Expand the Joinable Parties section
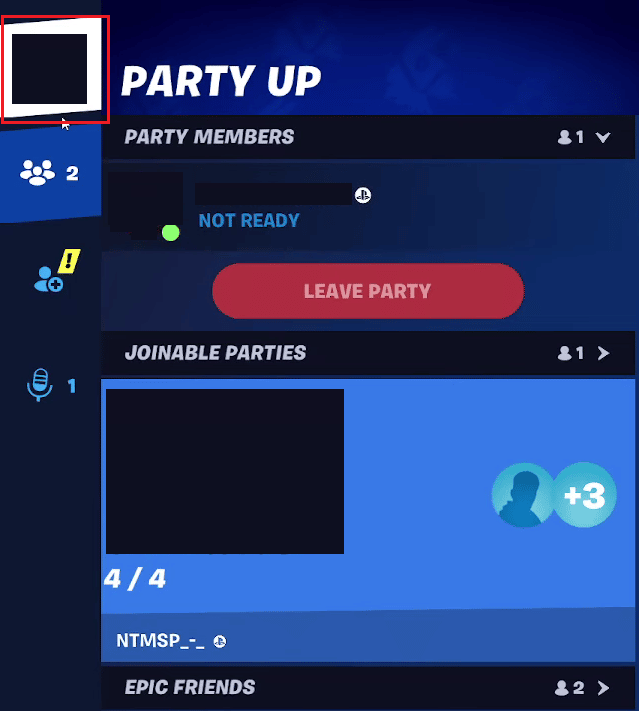This screenshot has width=639, height=711. [x=603, y=353]
